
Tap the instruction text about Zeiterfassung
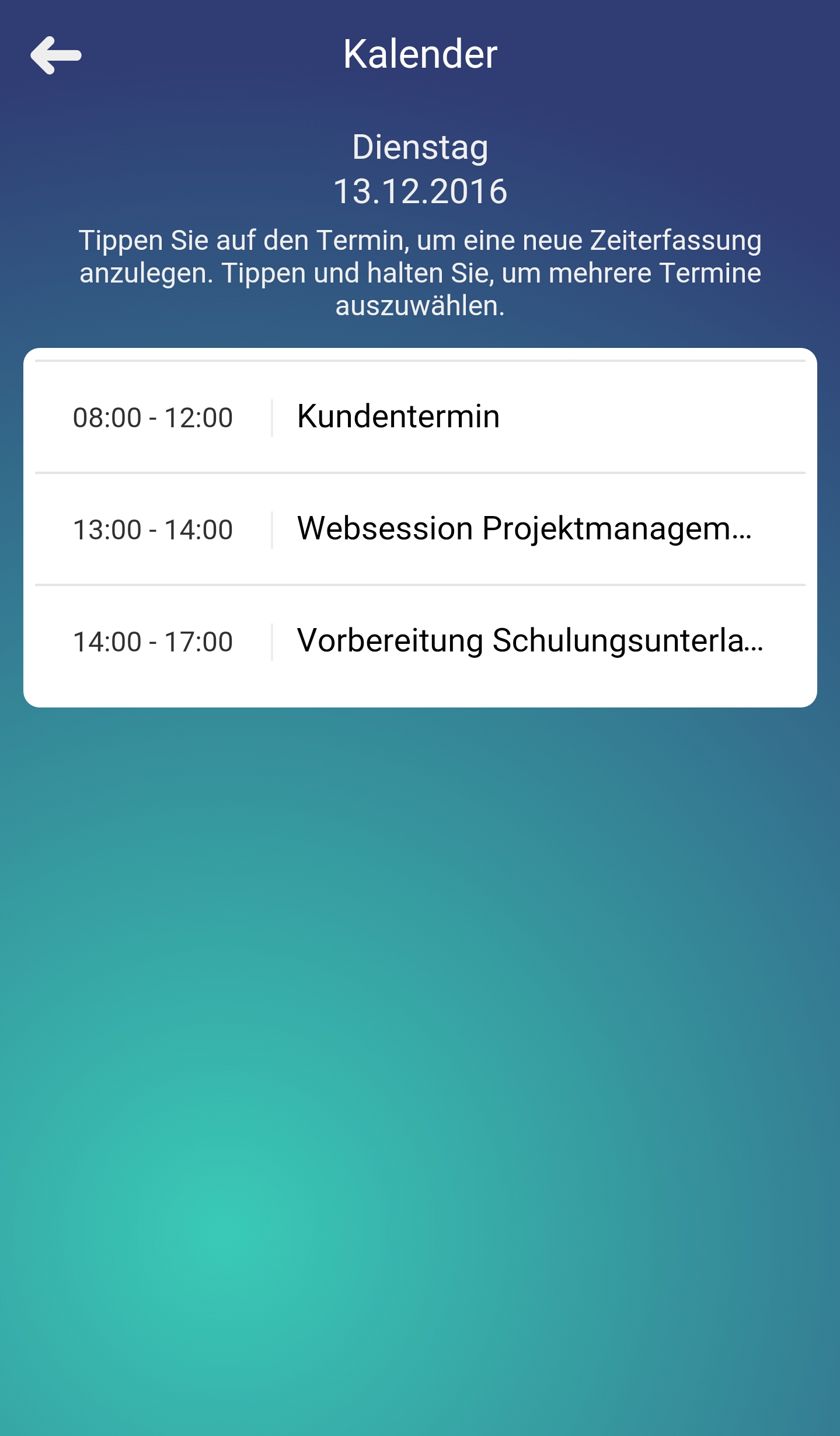(420, 270)
